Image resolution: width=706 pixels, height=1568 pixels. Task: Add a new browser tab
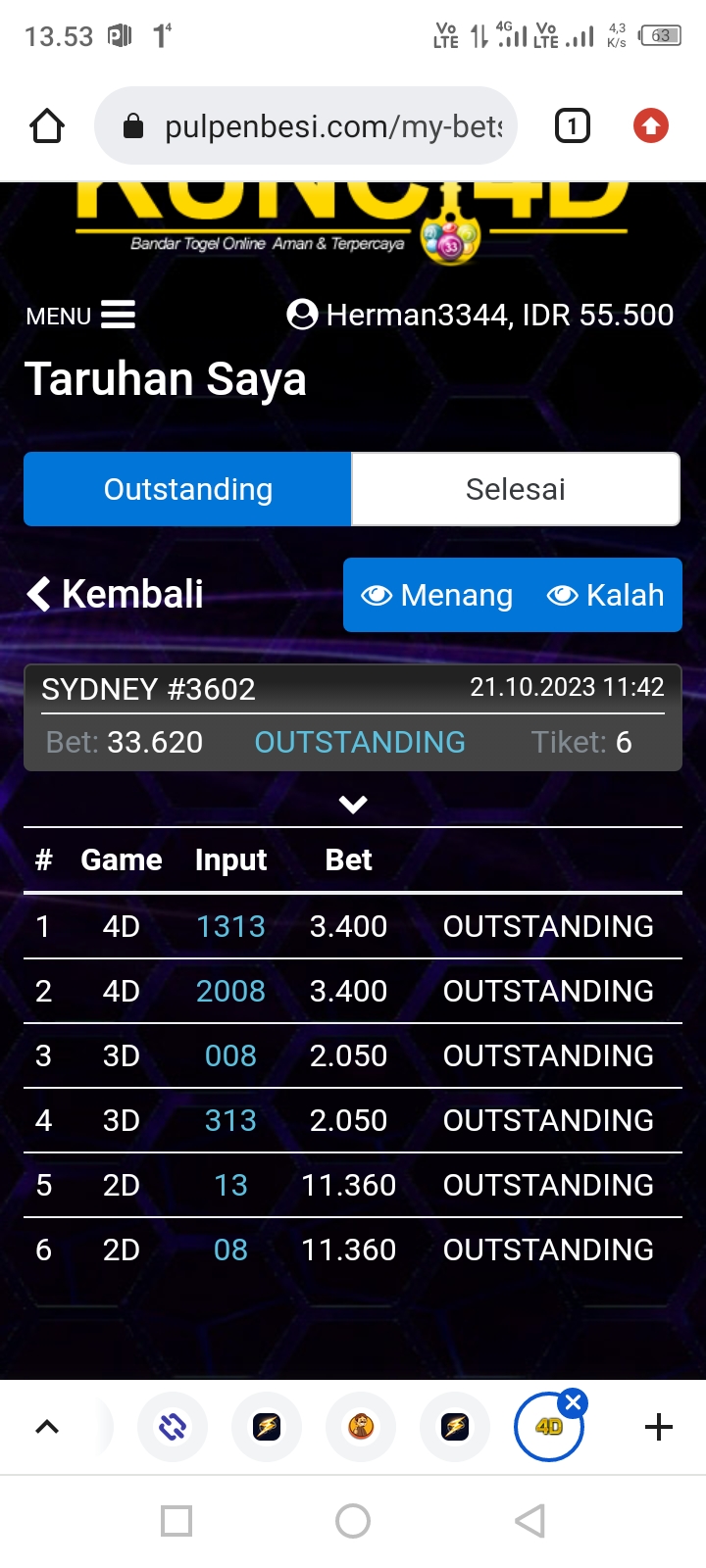pos(659,1427)
